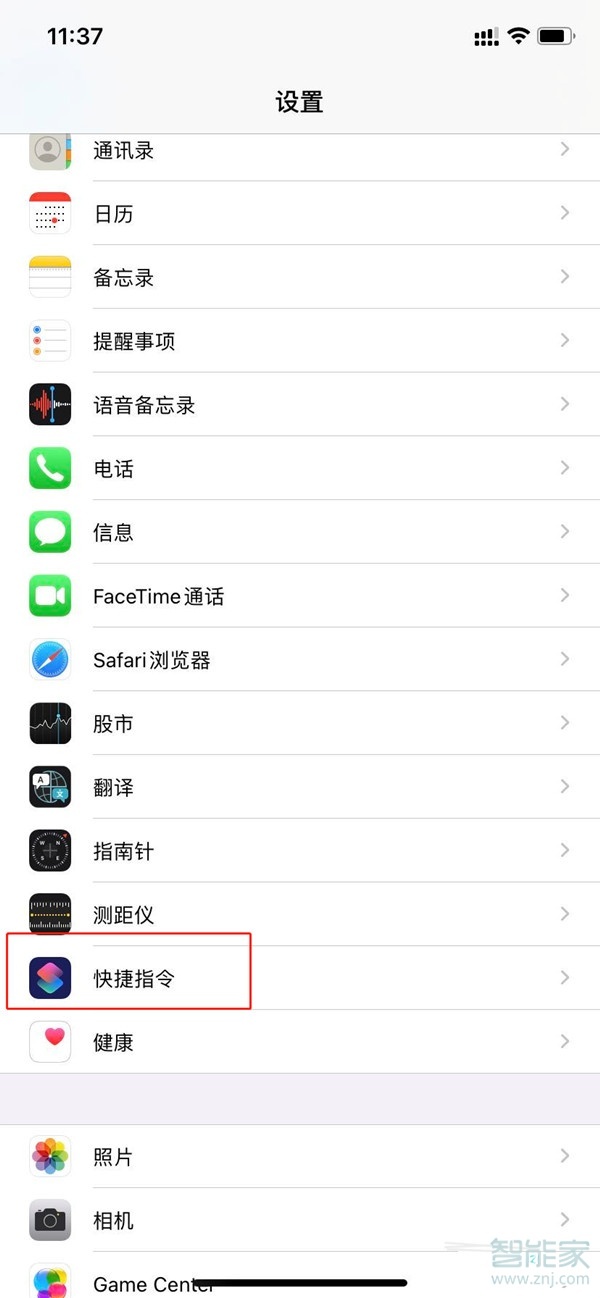Select the 股市 row

point(300,723)
